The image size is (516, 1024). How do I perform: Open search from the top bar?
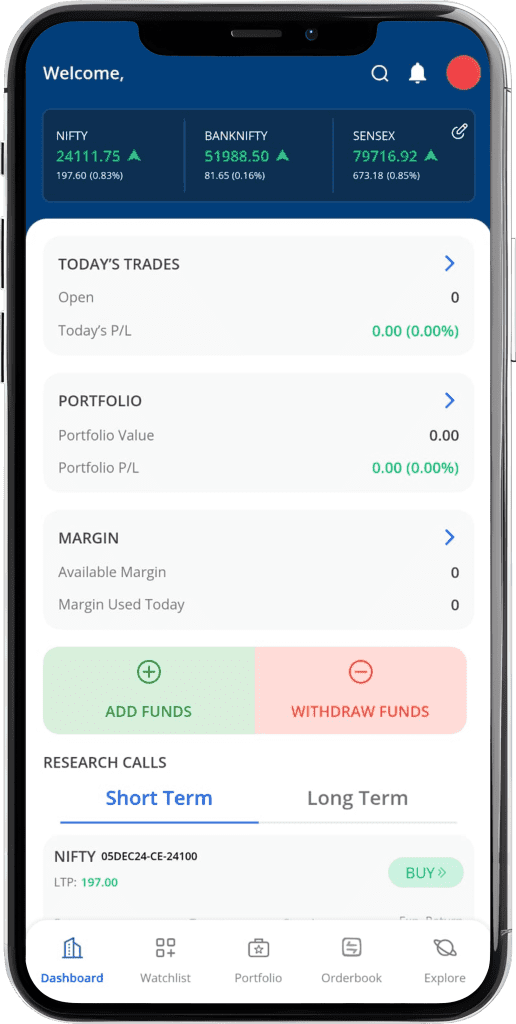pos(379,74)
